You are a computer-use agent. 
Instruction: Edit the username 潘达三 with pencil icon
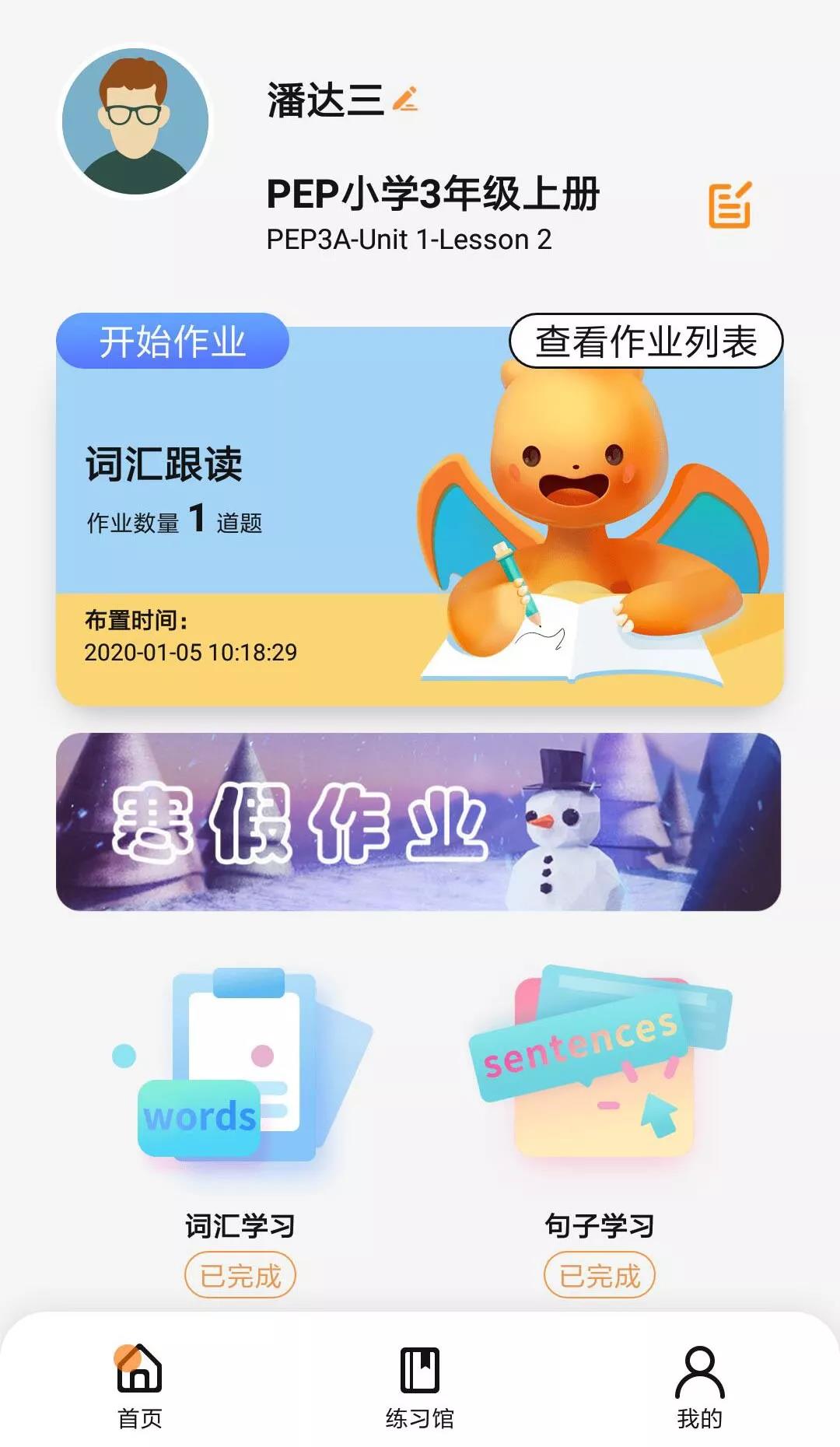pyautogui.click(x=405, y=100)
